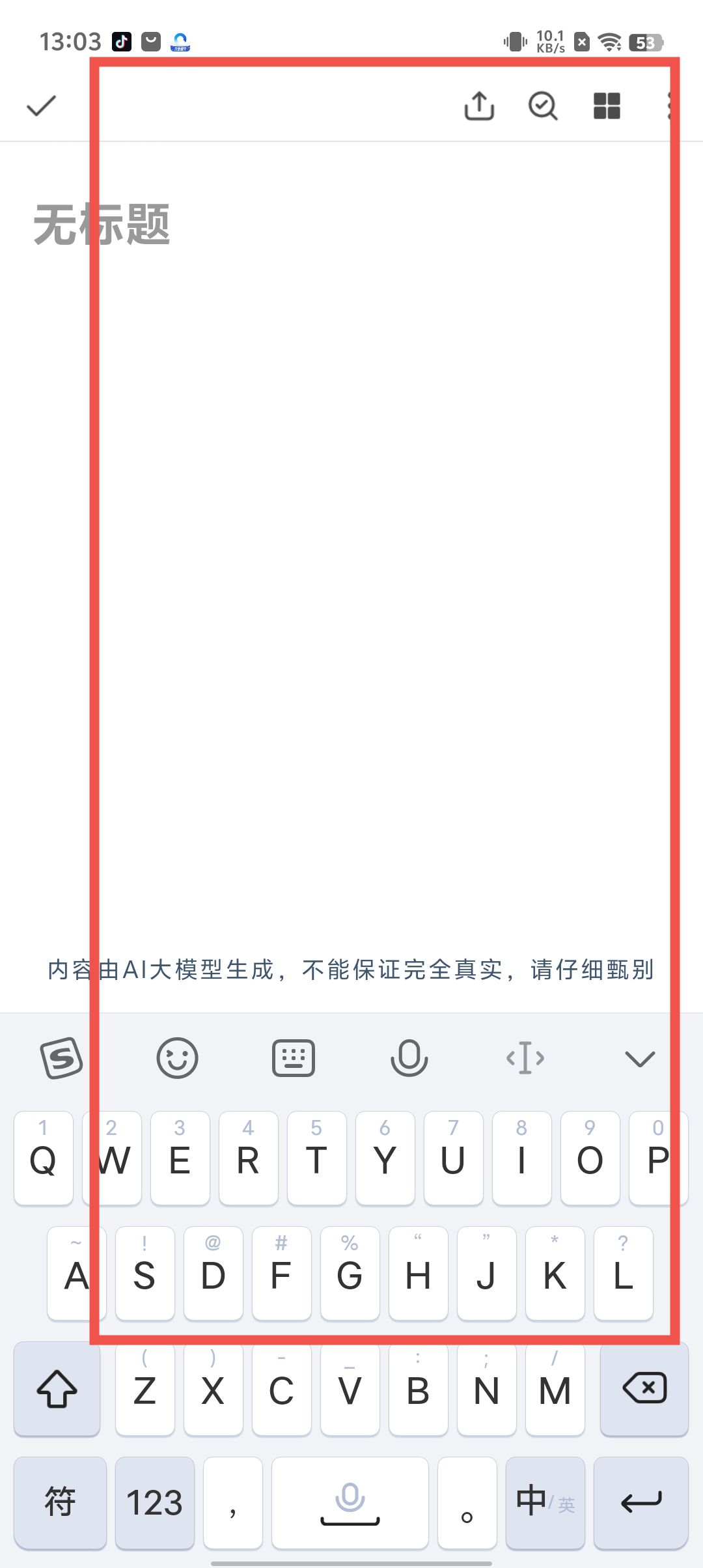703x1568 pixels.
Task: Toggle the 中/英 language key
Action: pyautogui.click(x=545, y=1502)
